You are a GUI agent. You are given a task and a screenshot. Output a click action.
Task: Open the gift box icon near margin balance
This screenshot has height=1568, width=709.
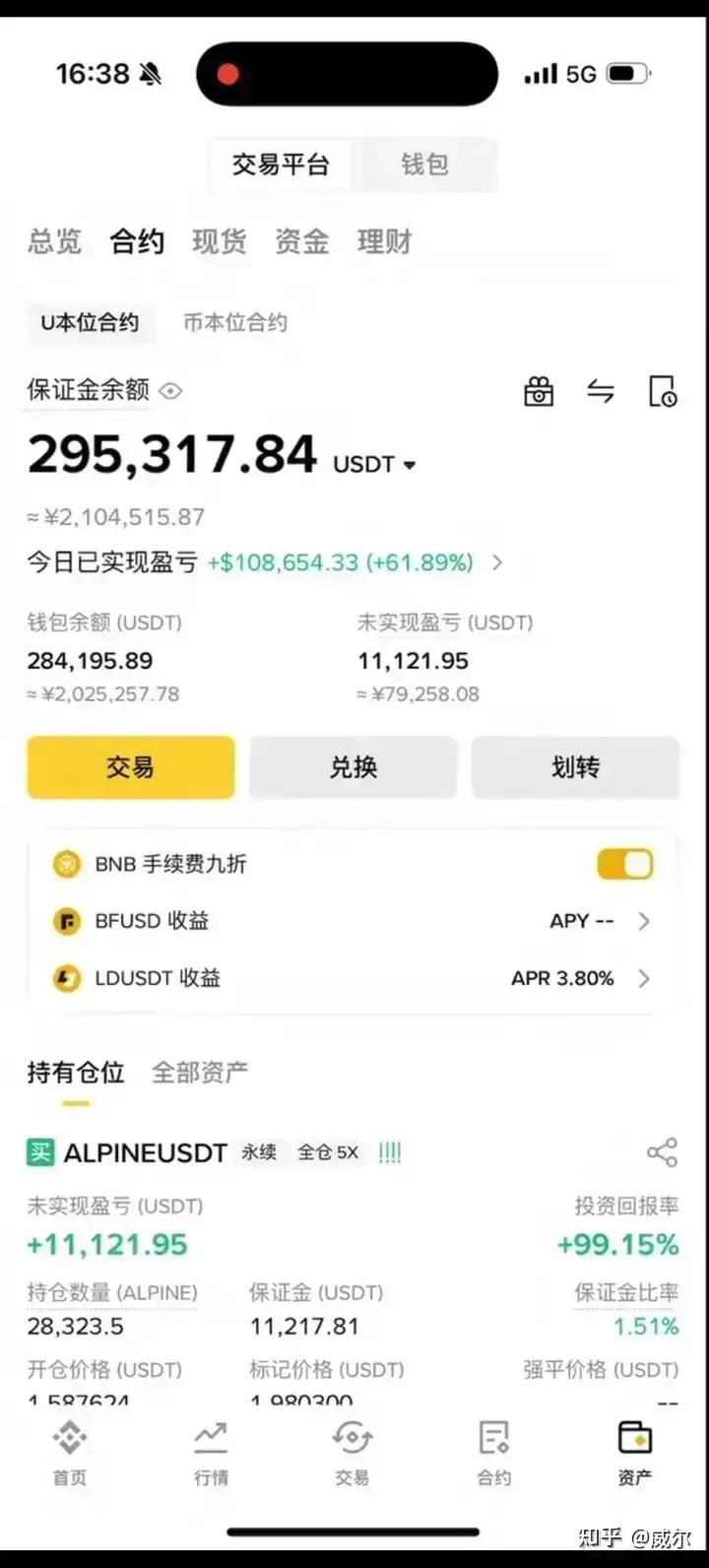538,391
